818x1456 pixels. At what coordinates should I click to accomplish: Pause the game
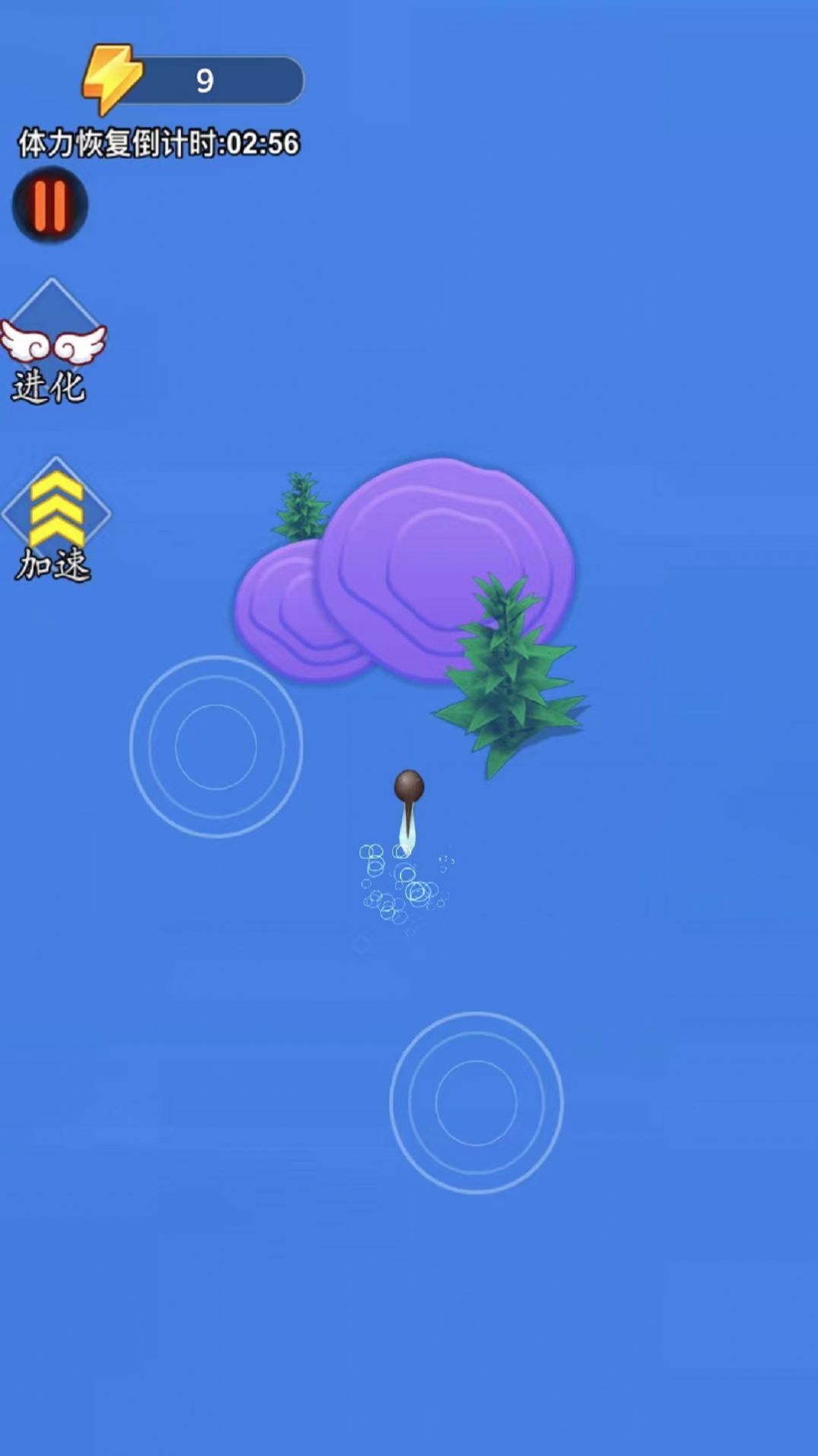pos(50,205)
